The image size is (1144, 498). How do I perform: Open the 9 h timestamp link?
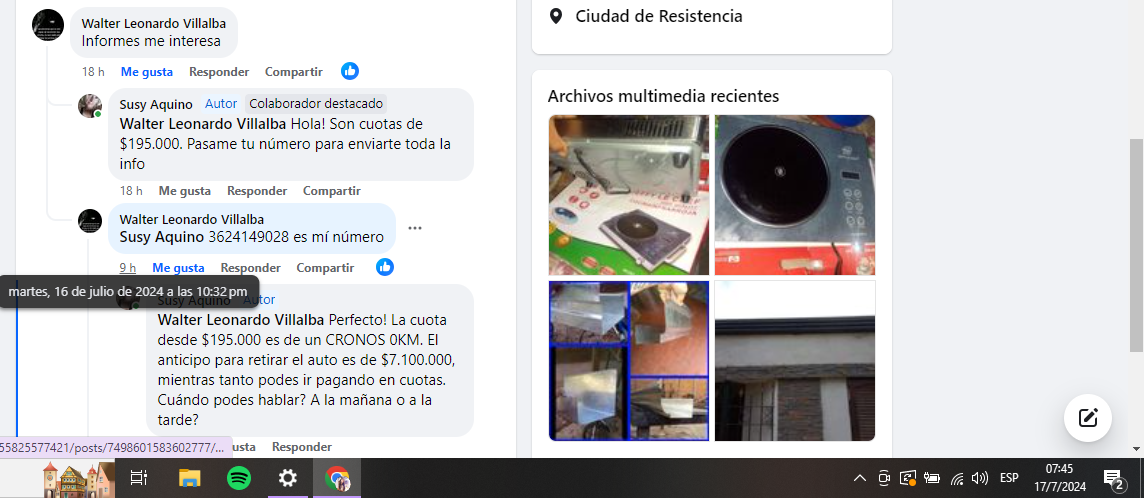coord(127,268)
